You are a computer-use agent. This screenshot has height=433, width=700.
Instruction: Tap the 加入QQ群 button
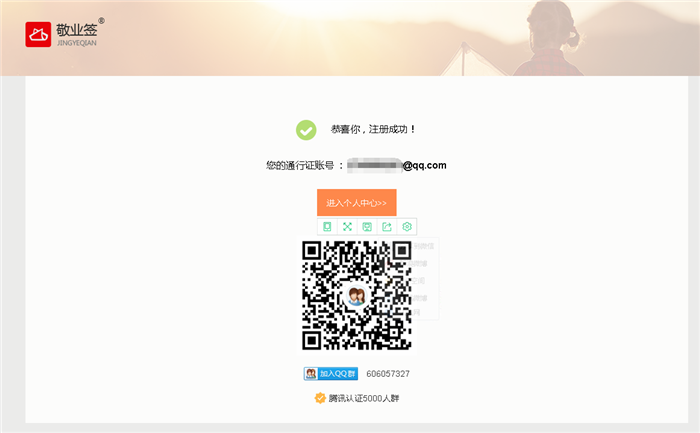tap(331, 373)
